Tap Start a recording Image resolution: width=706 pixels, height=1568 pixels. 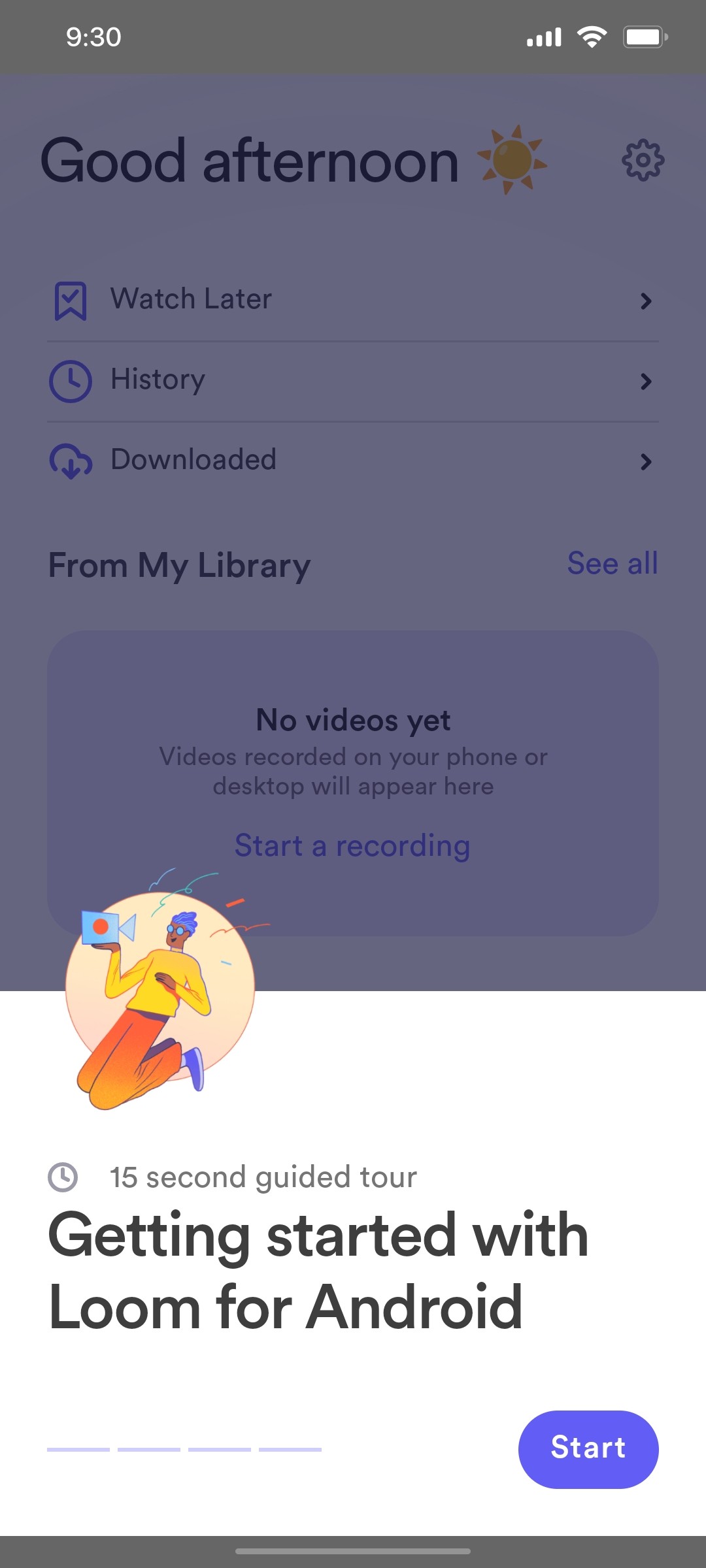click(352, 845)
